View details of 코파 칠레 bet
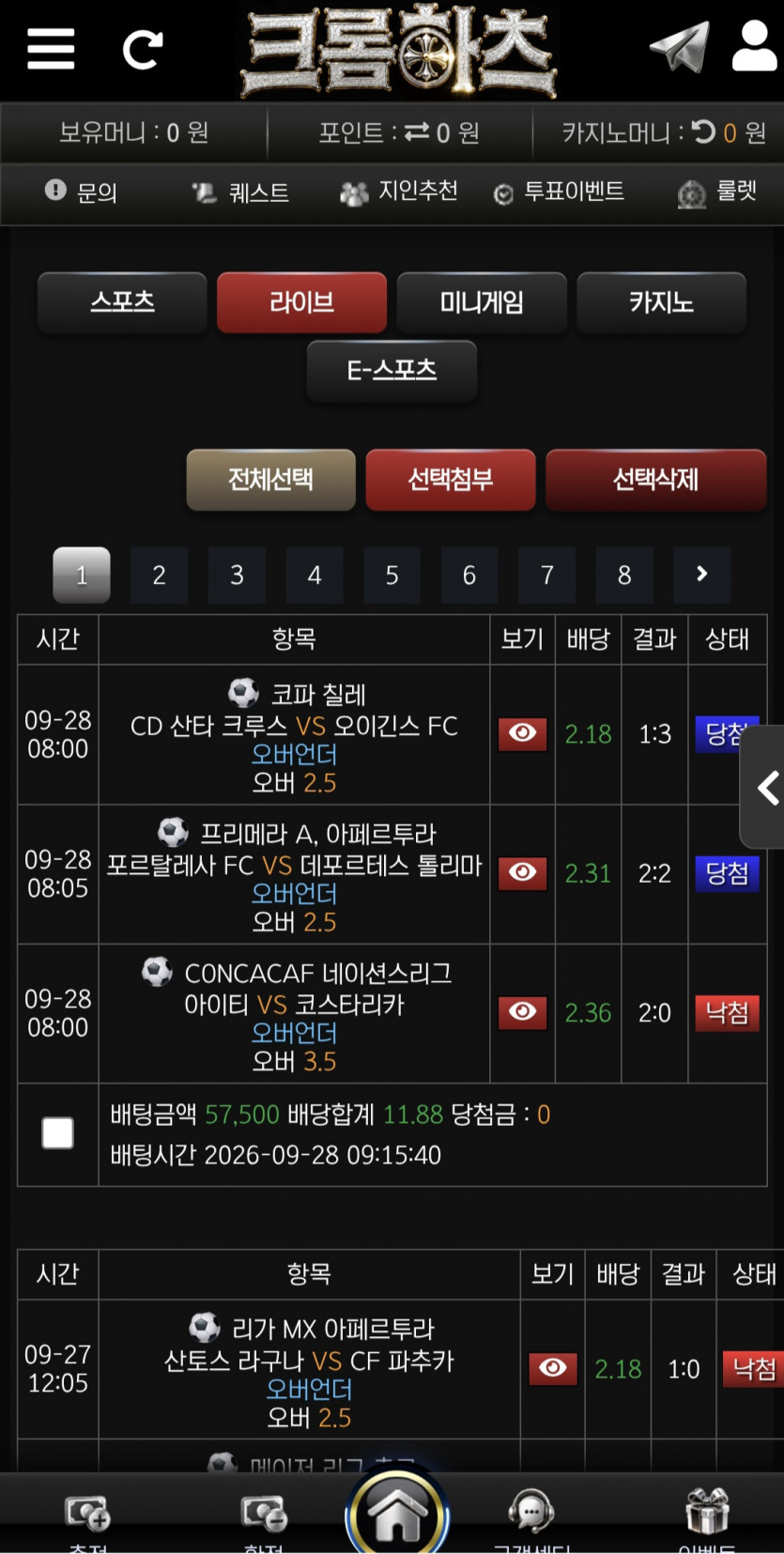784x1554 pixels. (523, 733)
